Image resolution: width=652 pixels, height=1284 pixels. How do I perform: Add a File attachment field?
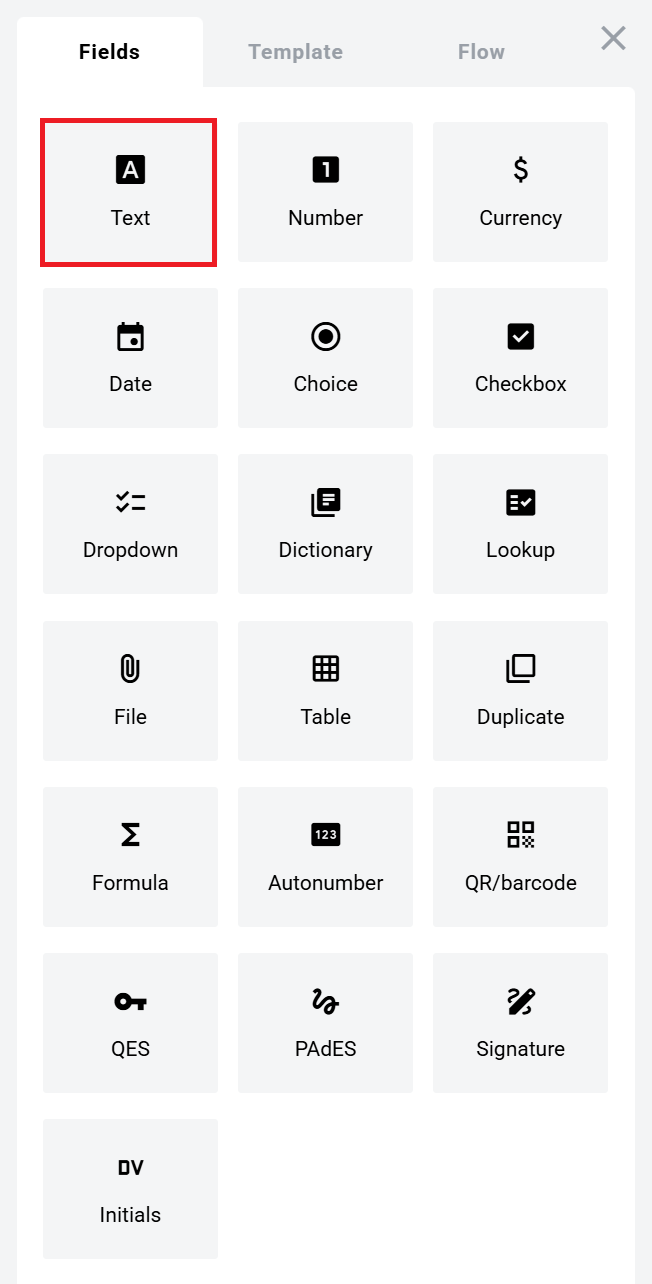(x=130, y=691)
